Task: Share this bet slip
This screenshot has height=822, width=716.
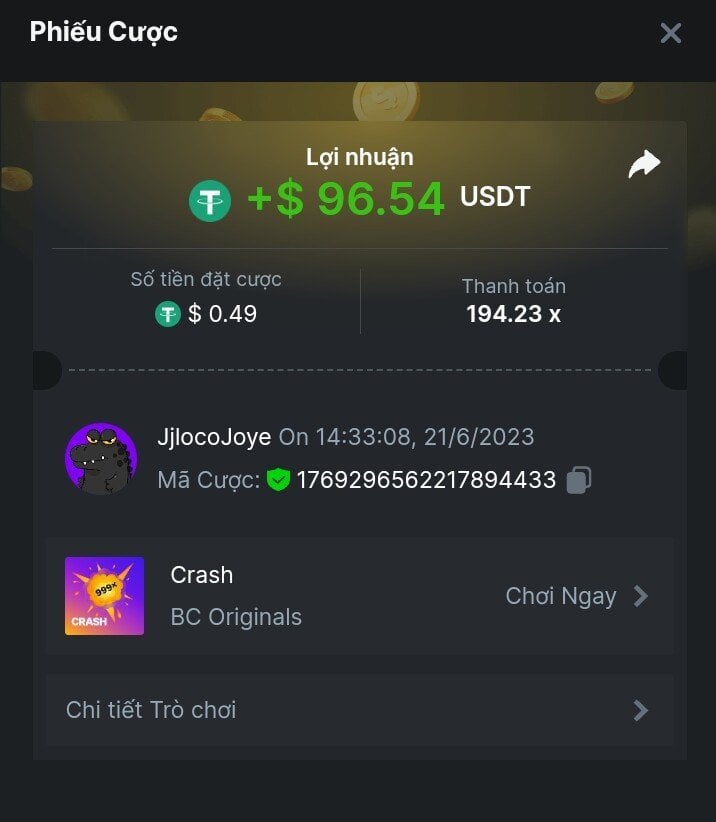Action: (x=644, y=165)
